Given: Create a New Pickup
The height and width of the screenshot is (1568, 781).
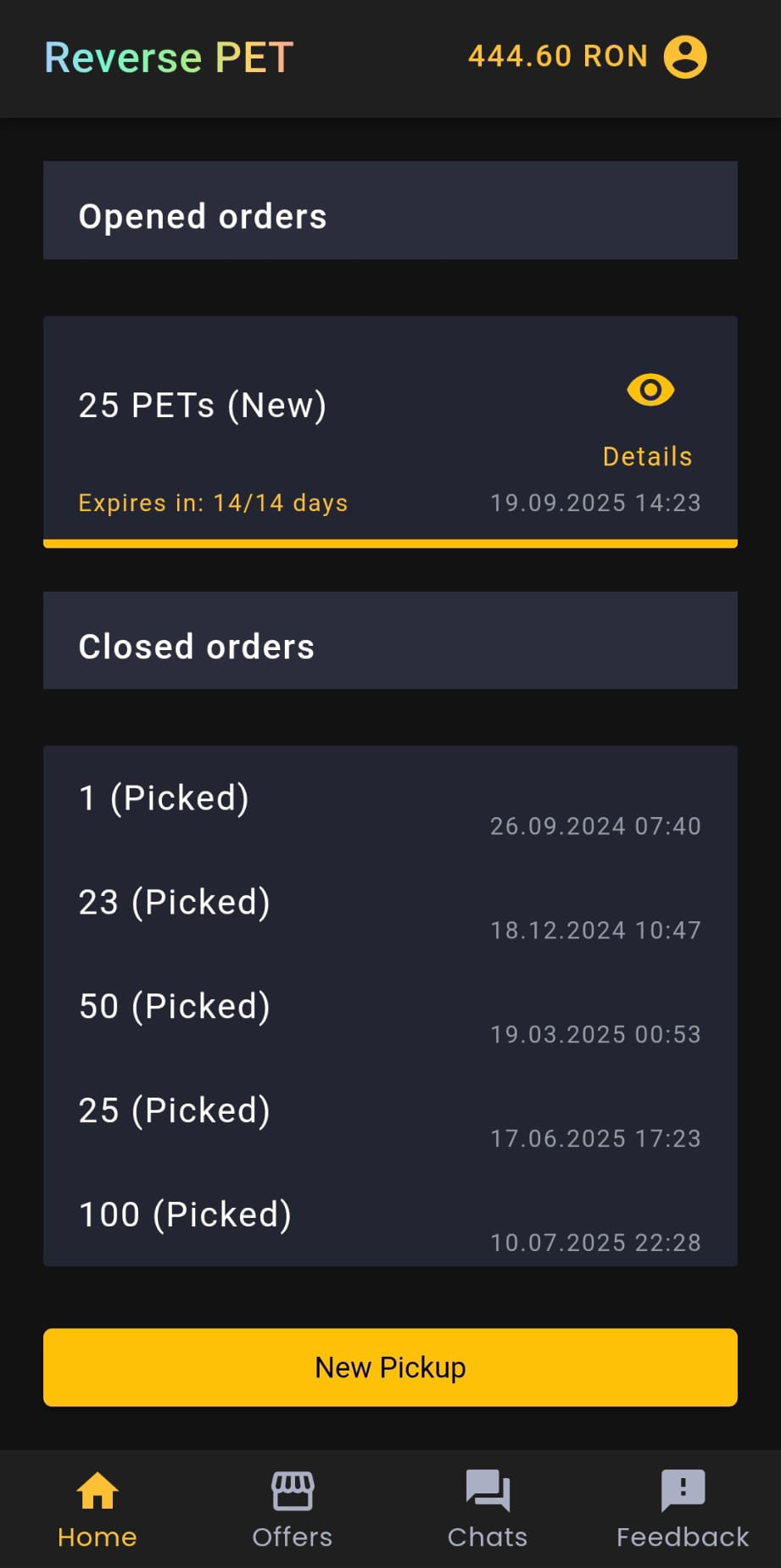Looking at the screenshot, I should [390, 1367].
